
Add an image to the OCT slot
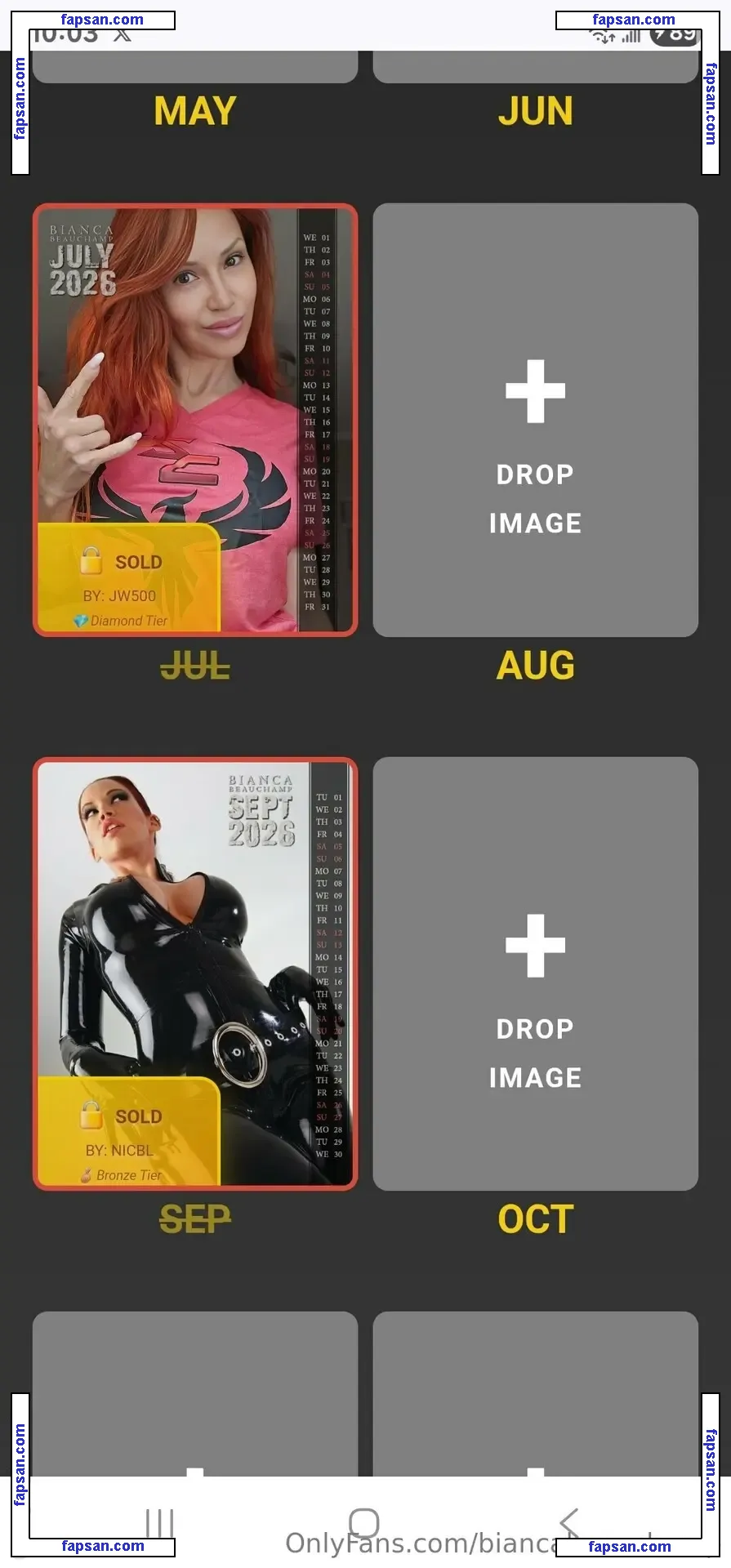pyautogui.click(x=535, y=973)
